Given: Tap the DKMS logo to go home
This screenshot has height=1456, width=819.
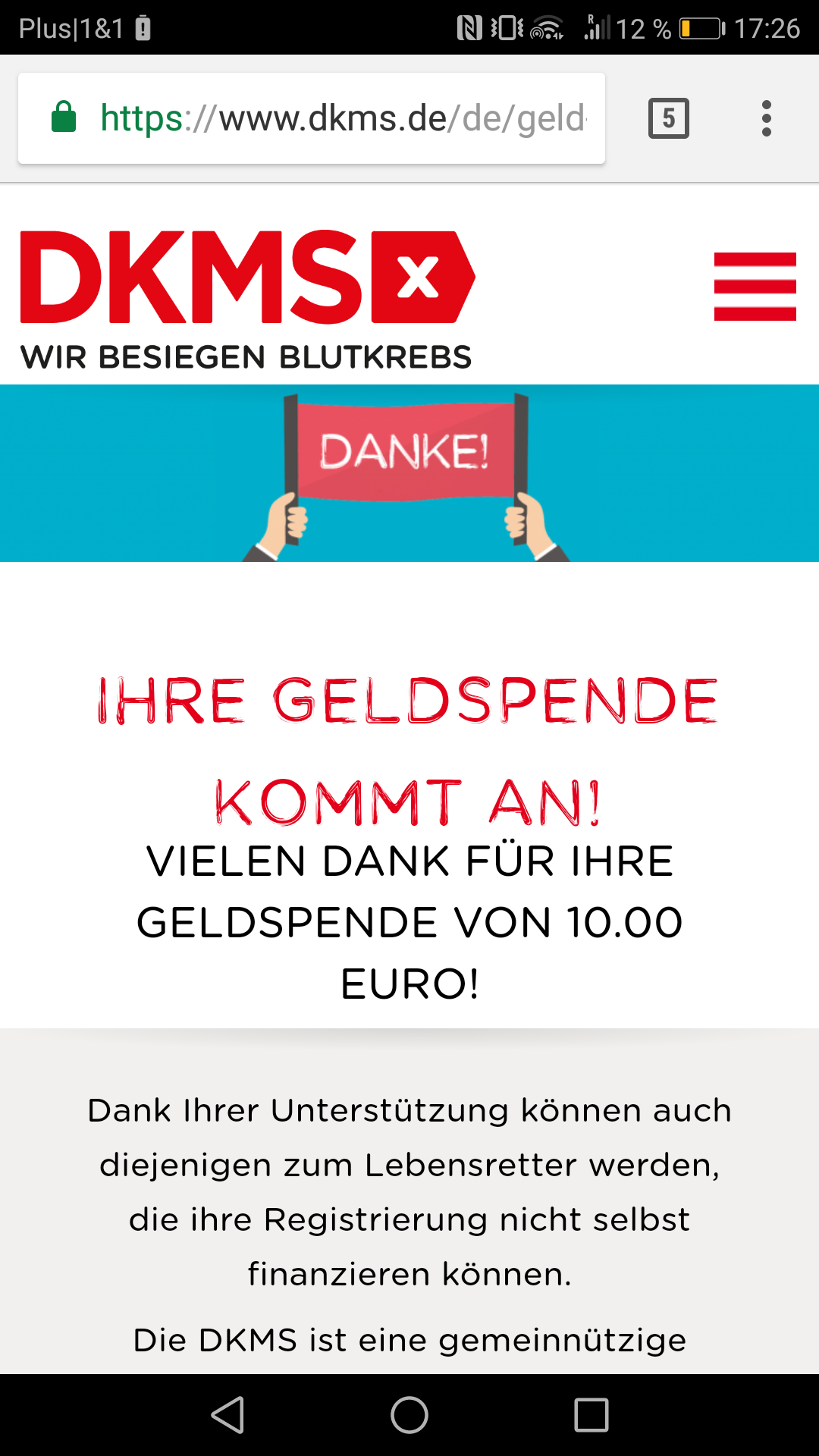Looking at the screenshot, I should (247, 300).
